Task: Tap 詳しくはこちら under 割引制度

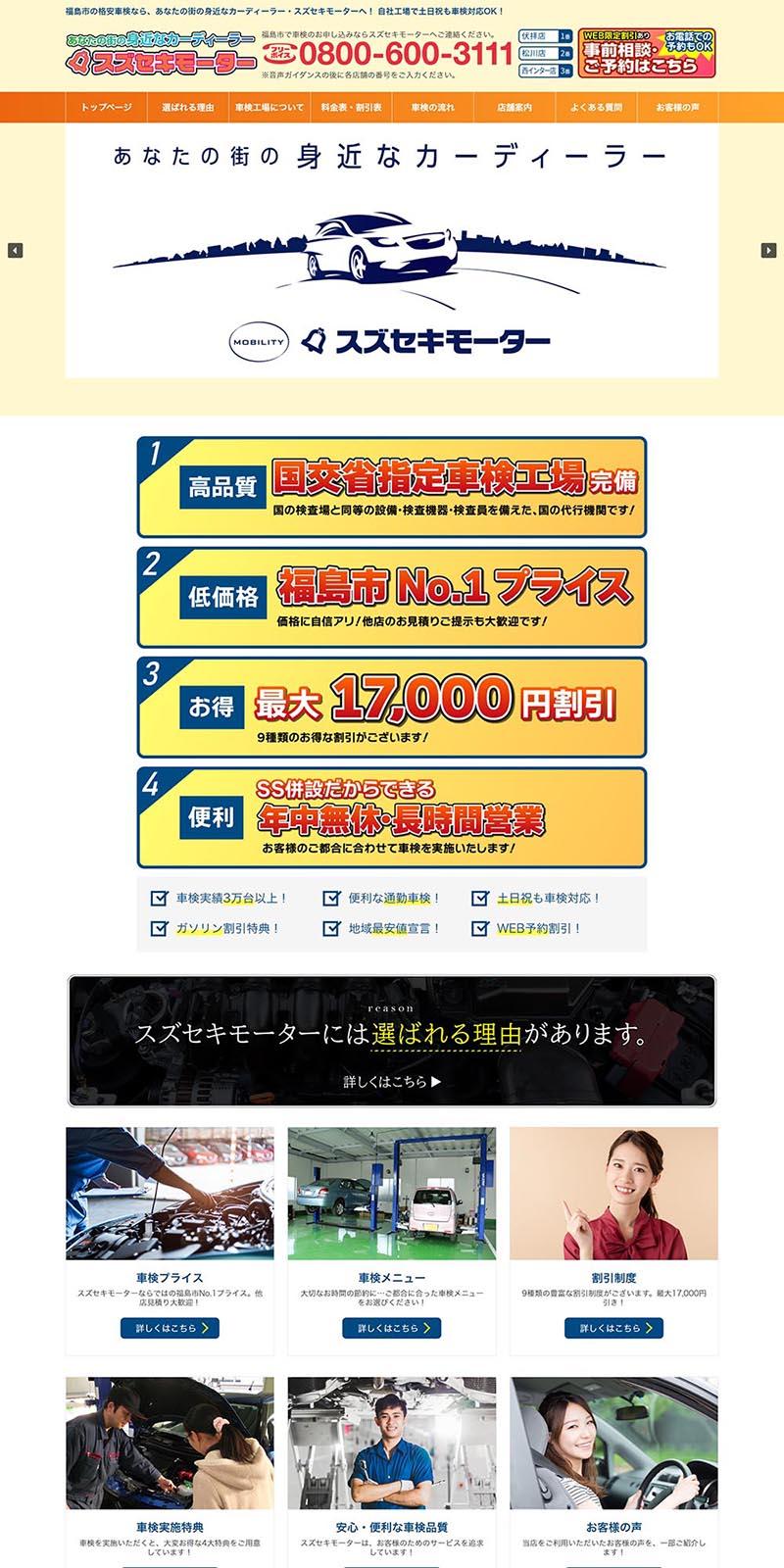Action: coord(613,1328)
